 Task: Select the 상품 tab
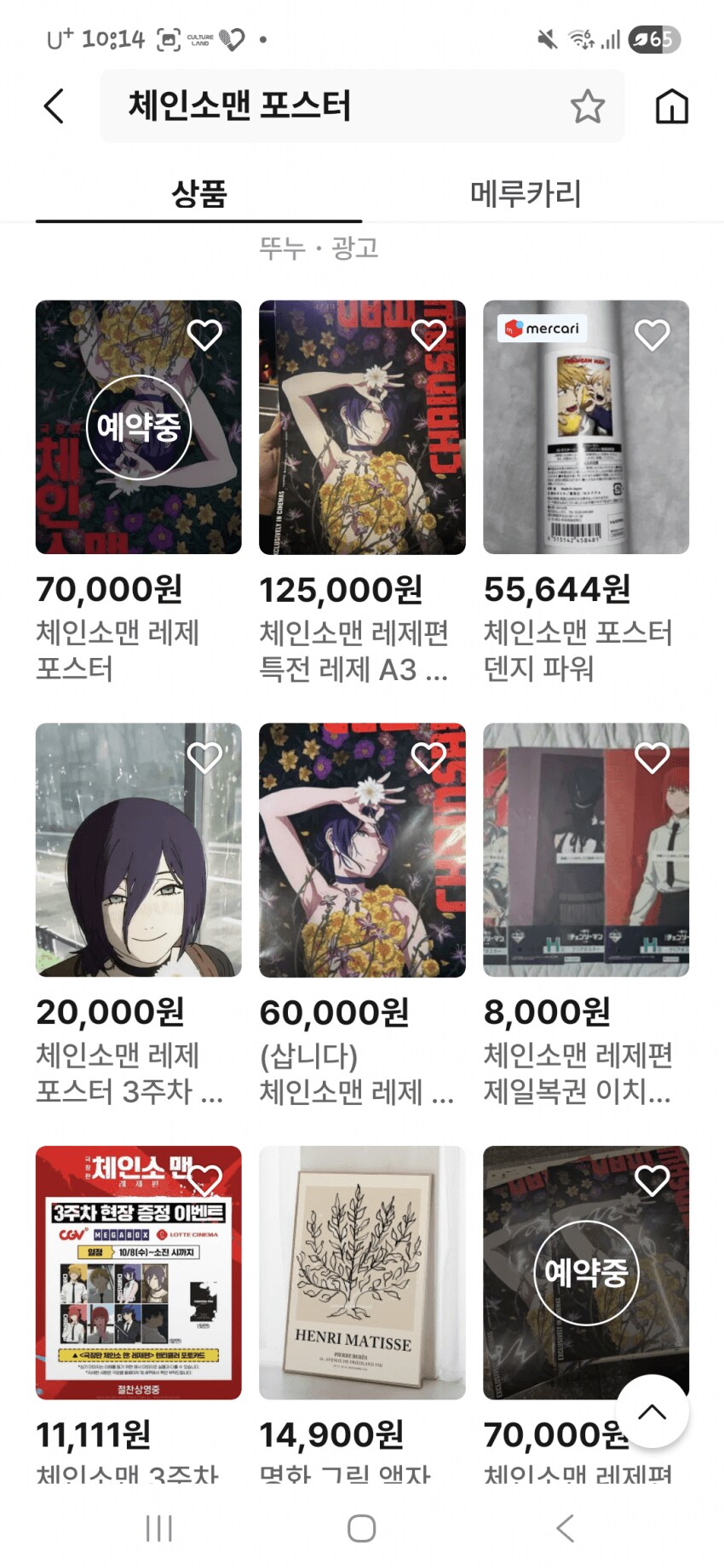click(198, 194)
